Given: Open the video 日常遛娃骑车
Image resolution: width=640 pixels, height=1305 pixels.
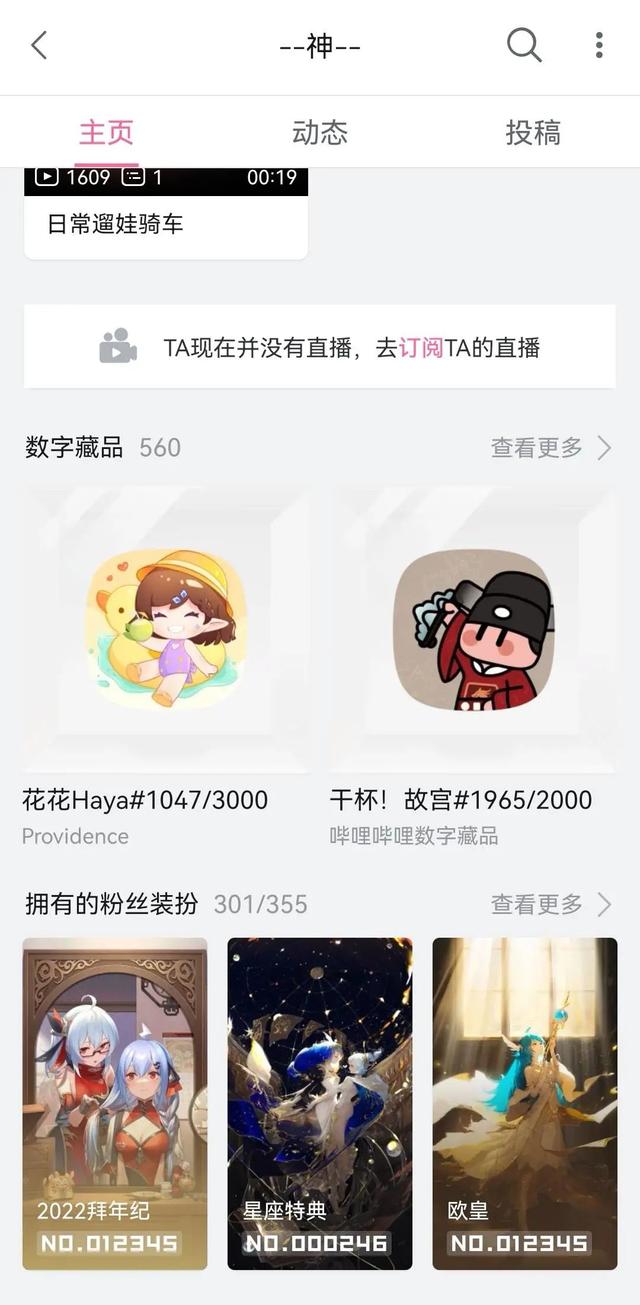Looking at the screenshot, I should pyautogui.click(x=166, y=213).
